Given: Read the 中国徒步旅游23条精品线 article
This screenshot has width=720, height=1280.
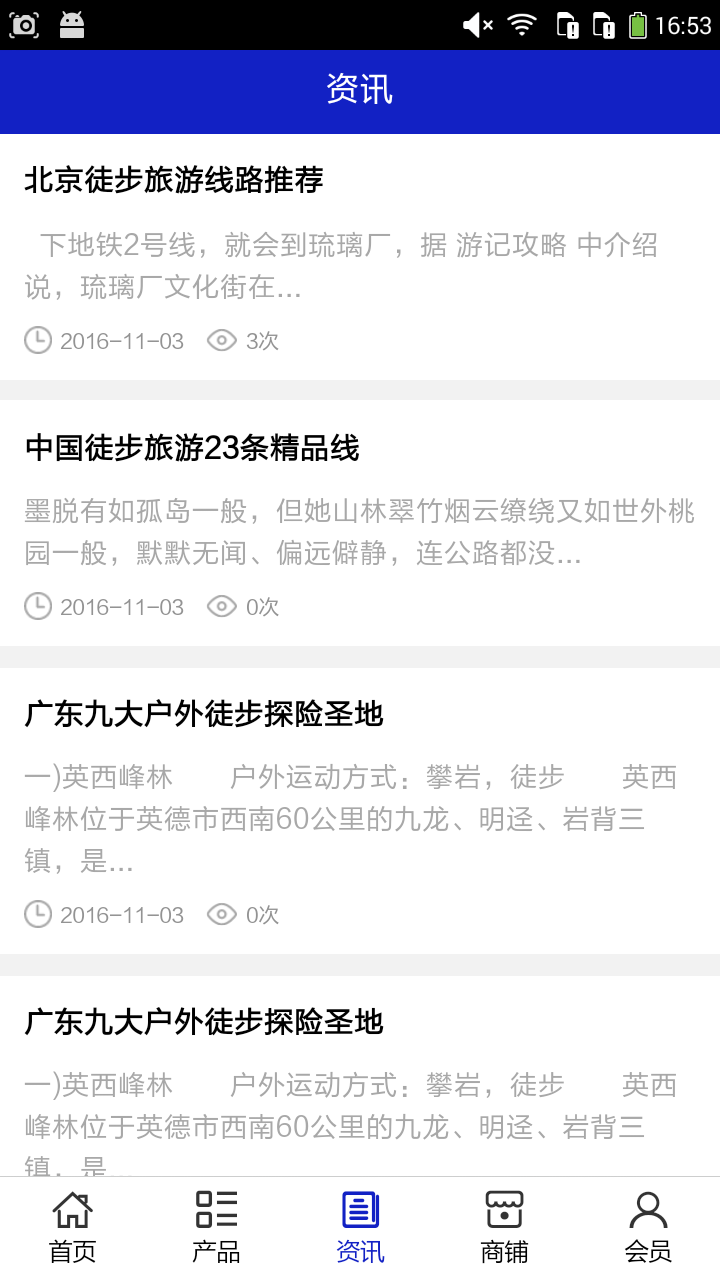Looking at the screenshot, I should pyautogui.click(x=192, y=448).
